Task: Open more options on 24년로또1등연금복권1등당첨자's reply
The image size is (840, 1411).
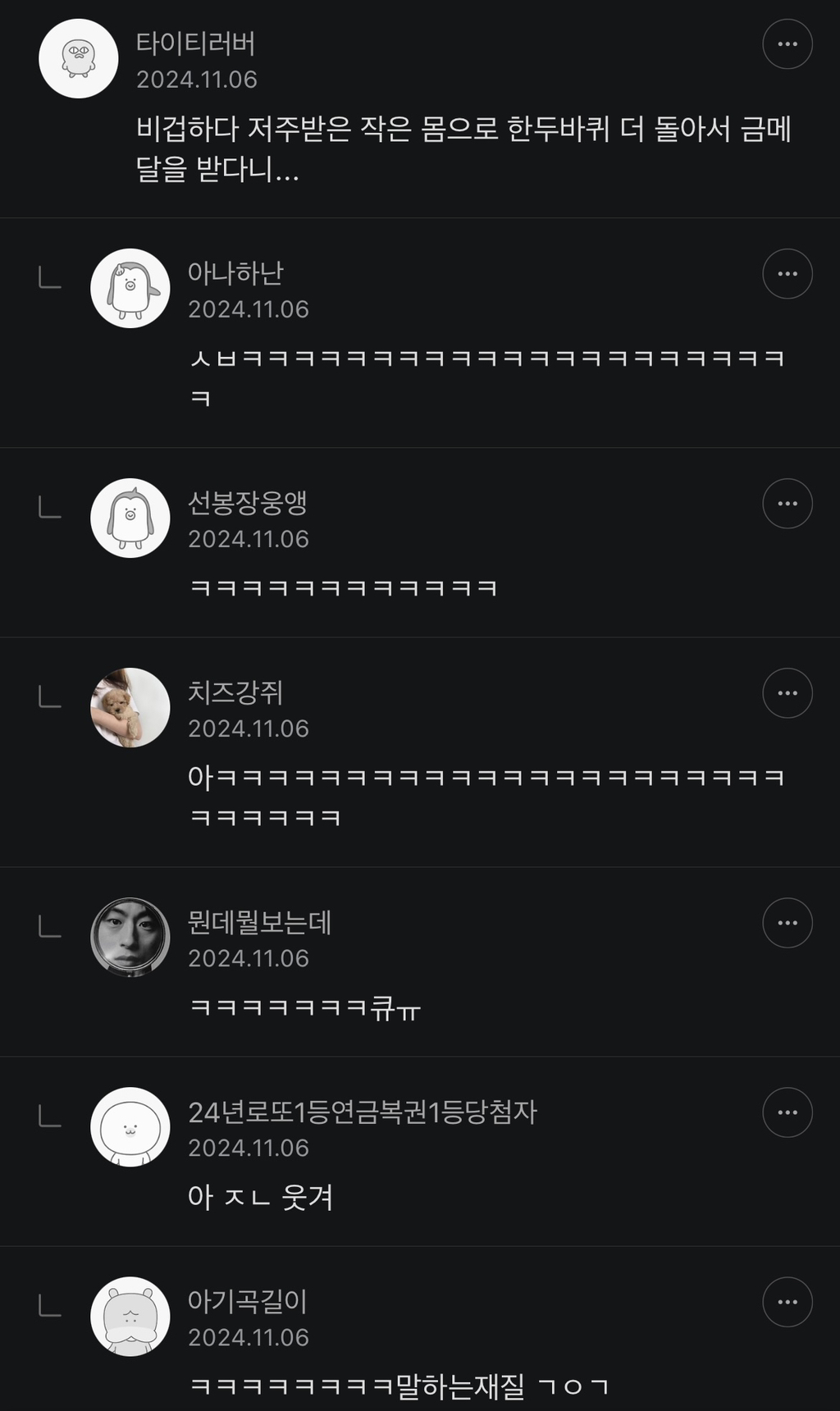Action: (x=787, y=1112)
